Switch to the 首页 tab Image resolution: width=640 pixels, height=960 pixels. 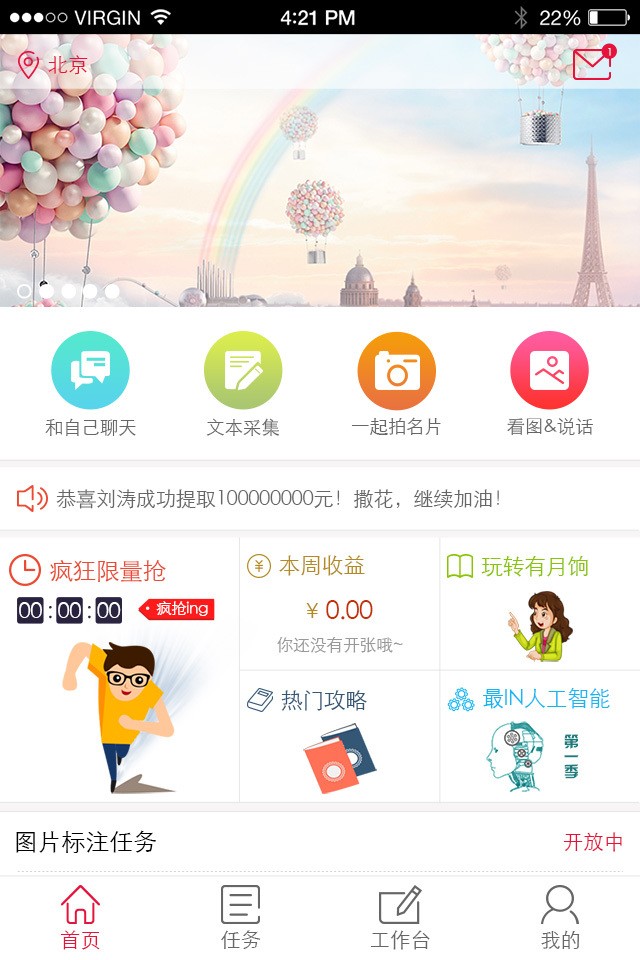point(80,917)
